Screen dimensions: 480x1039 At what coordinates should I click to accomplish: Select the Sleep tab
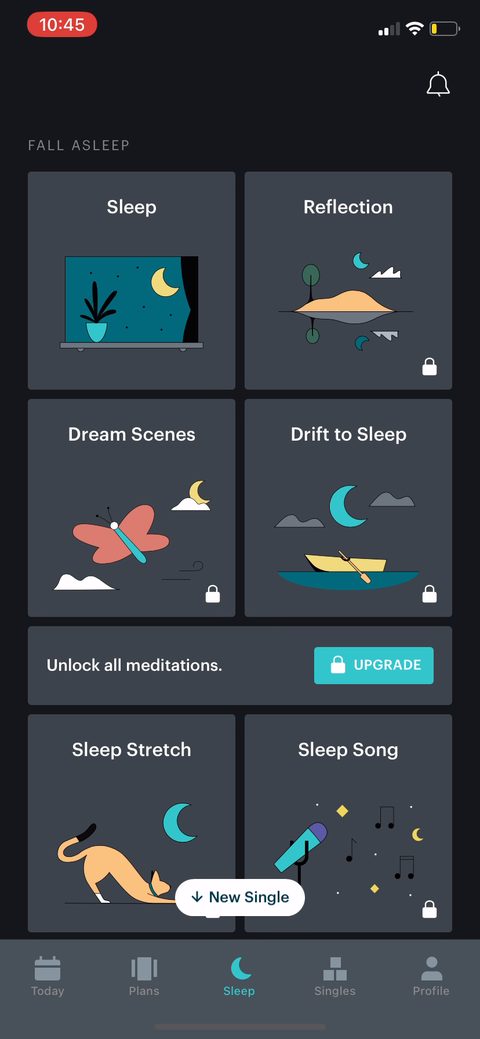239,977
